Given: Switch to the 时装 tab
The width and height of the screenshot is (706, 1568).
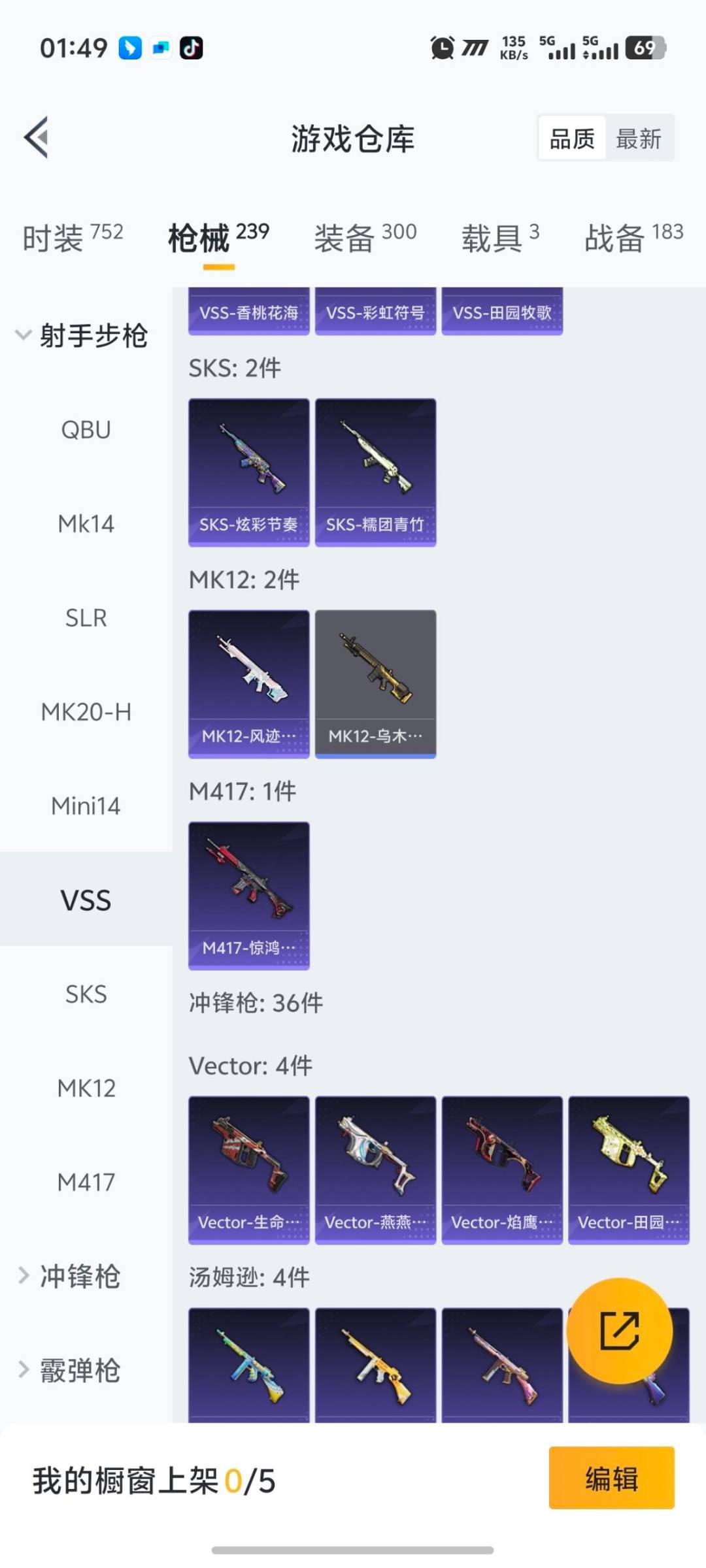Looking at the screenshot, I should coord(72,237).
